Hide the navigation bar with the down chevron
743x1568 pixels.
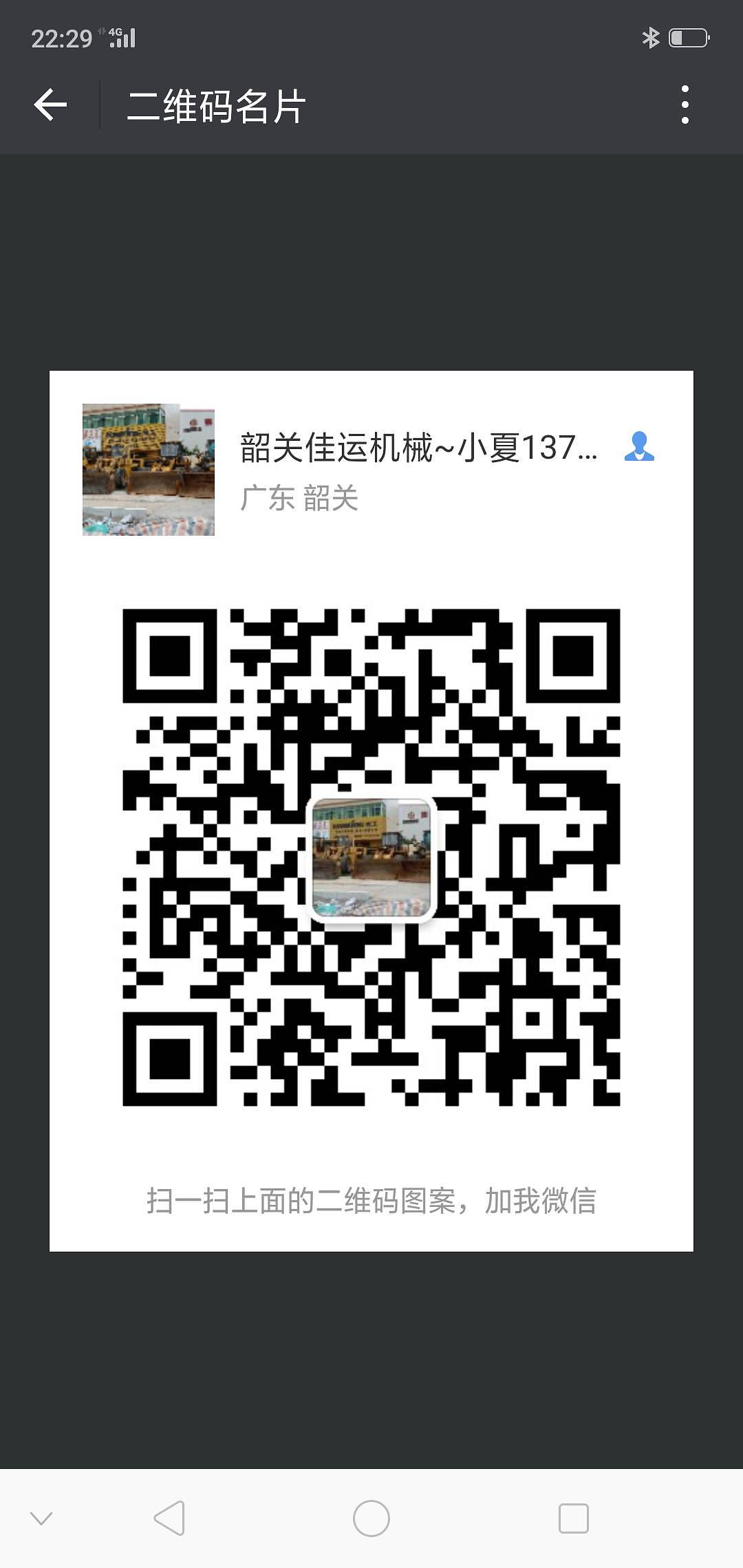pos(41,1518)
